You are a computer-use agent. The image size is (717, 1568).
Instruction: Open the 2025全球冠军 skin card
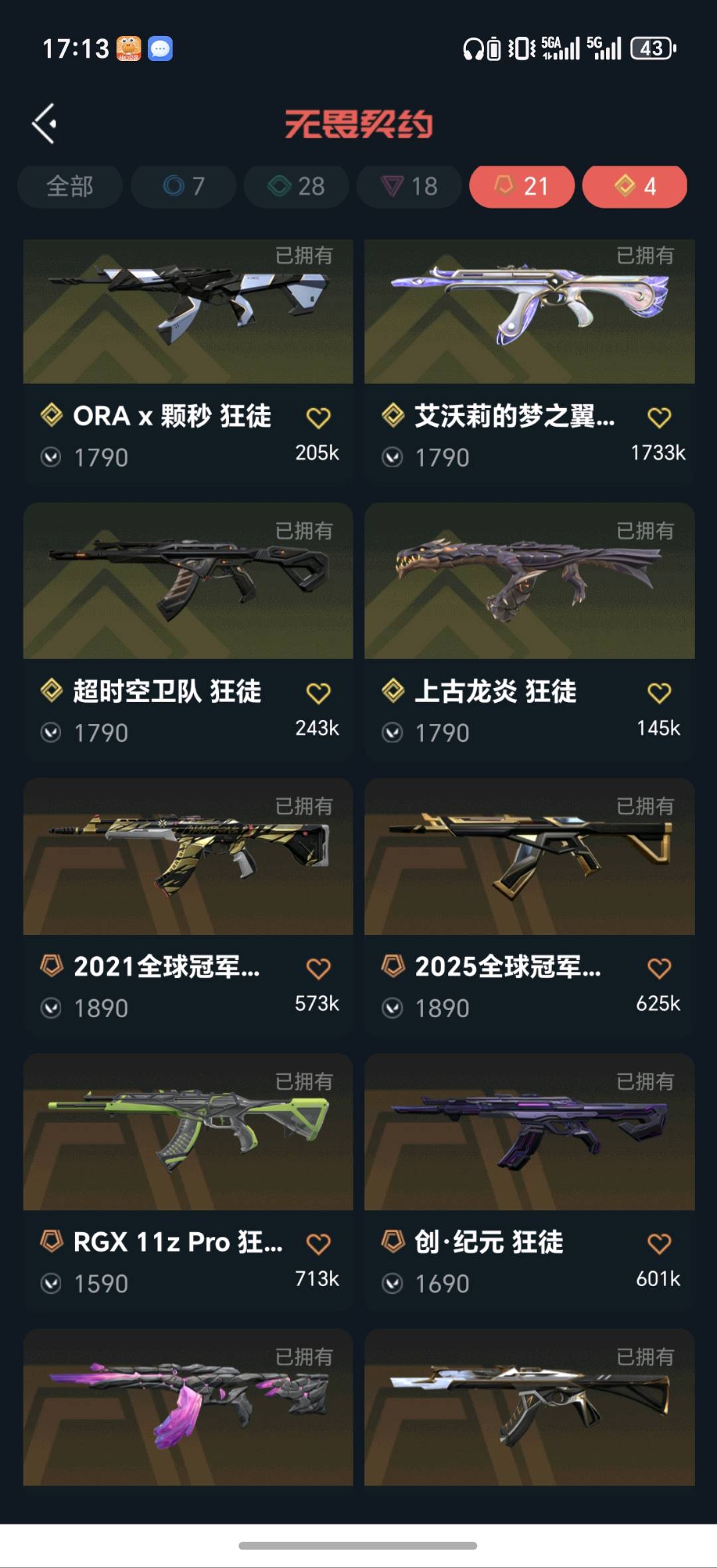(x=529, y=857)
